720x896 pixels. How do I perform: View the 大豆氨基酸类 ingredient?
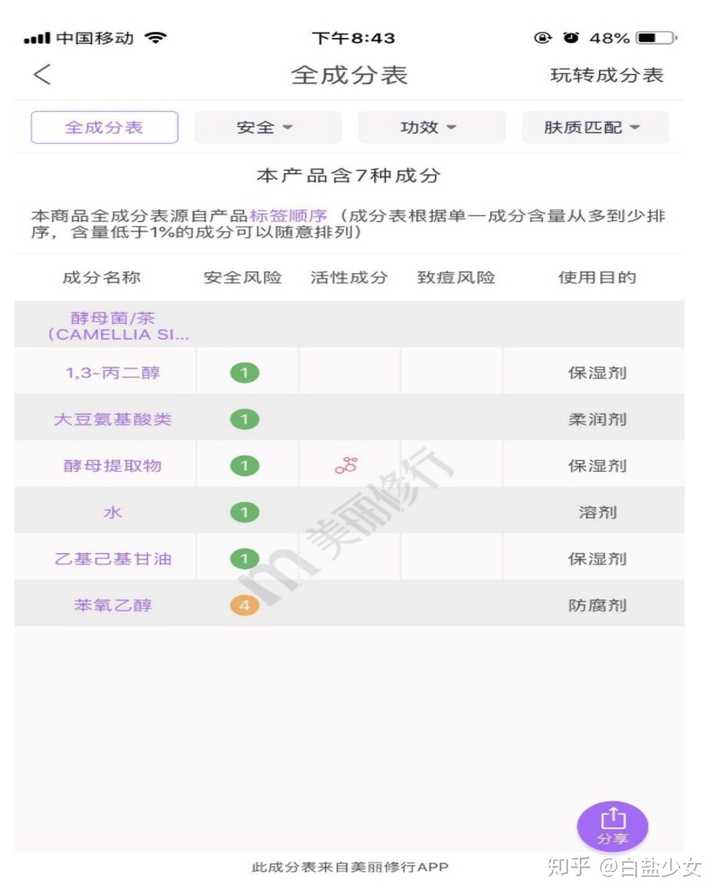click(112, 419)
